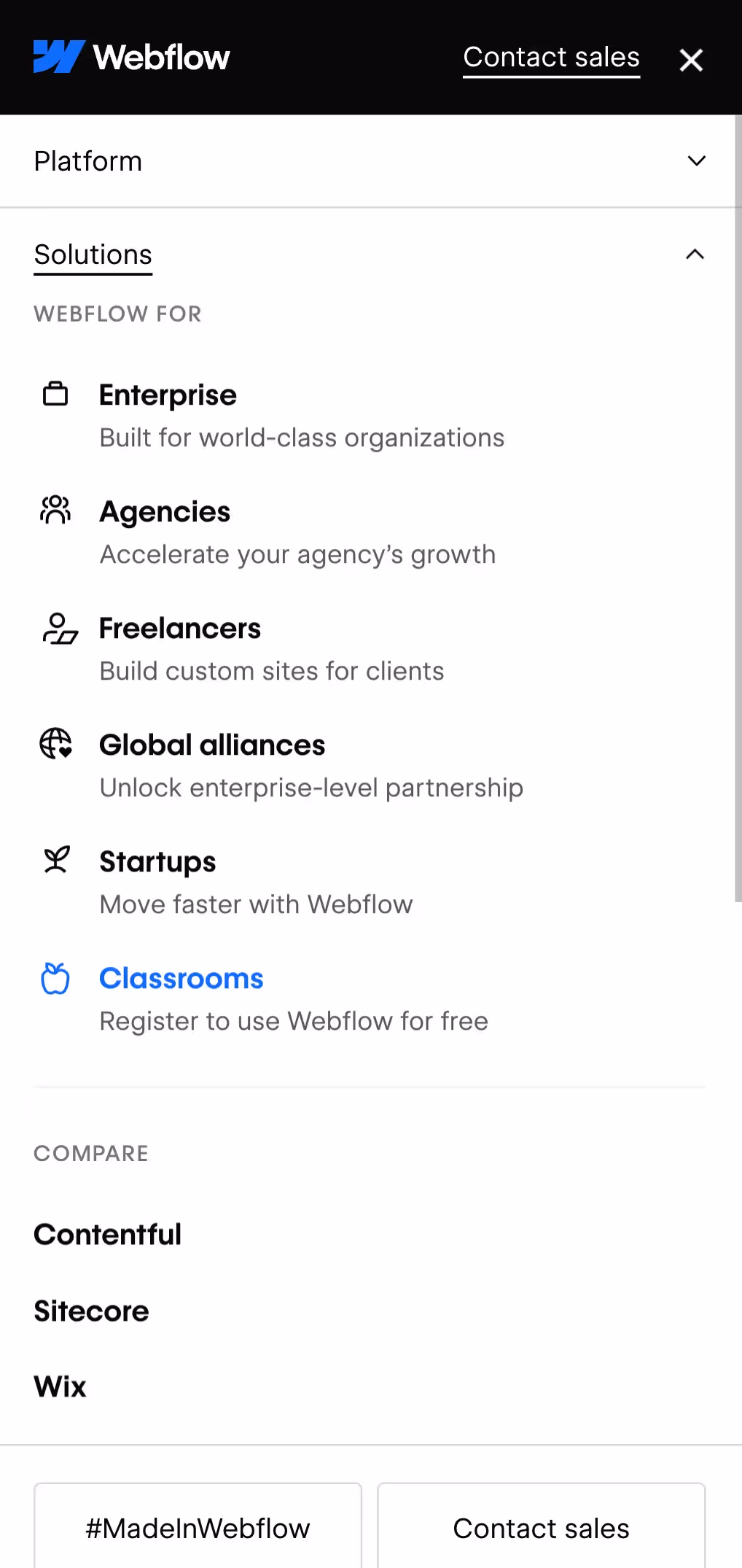Image resolution: width=742 pixels, height=1568 pixels.
Task: Tap bottom Contact sales button
Action: click(x=541, y=1528)
